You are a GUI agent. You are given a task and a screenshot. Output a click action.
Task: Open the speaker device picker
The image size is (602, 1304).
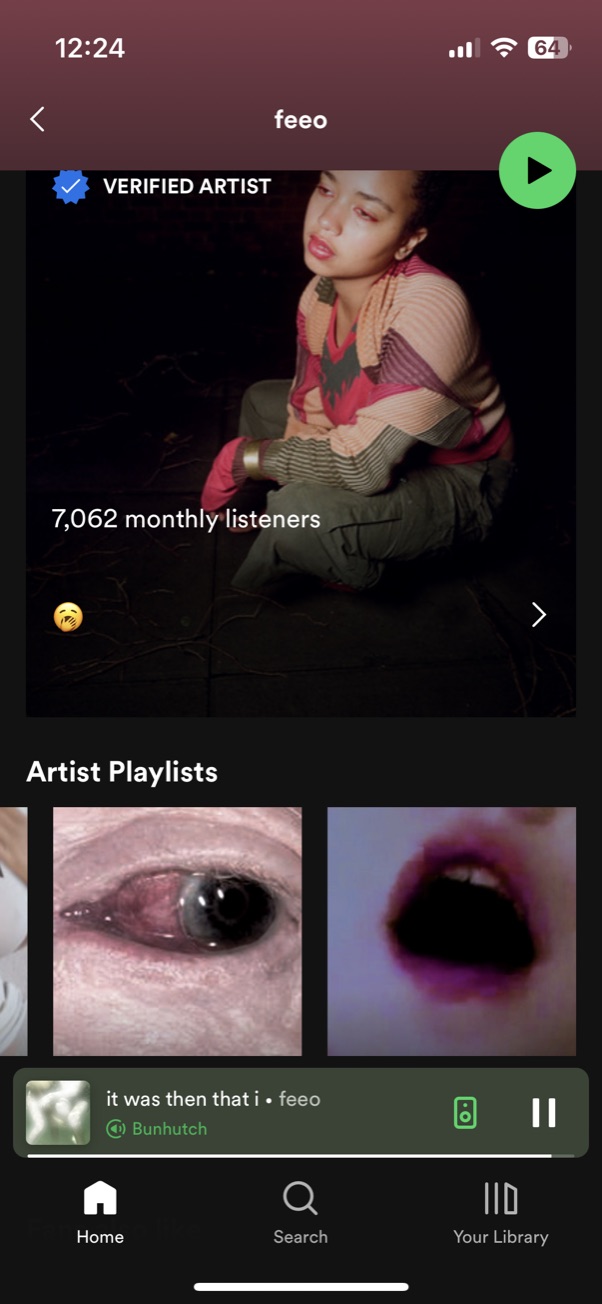[x=466, y=1113]
